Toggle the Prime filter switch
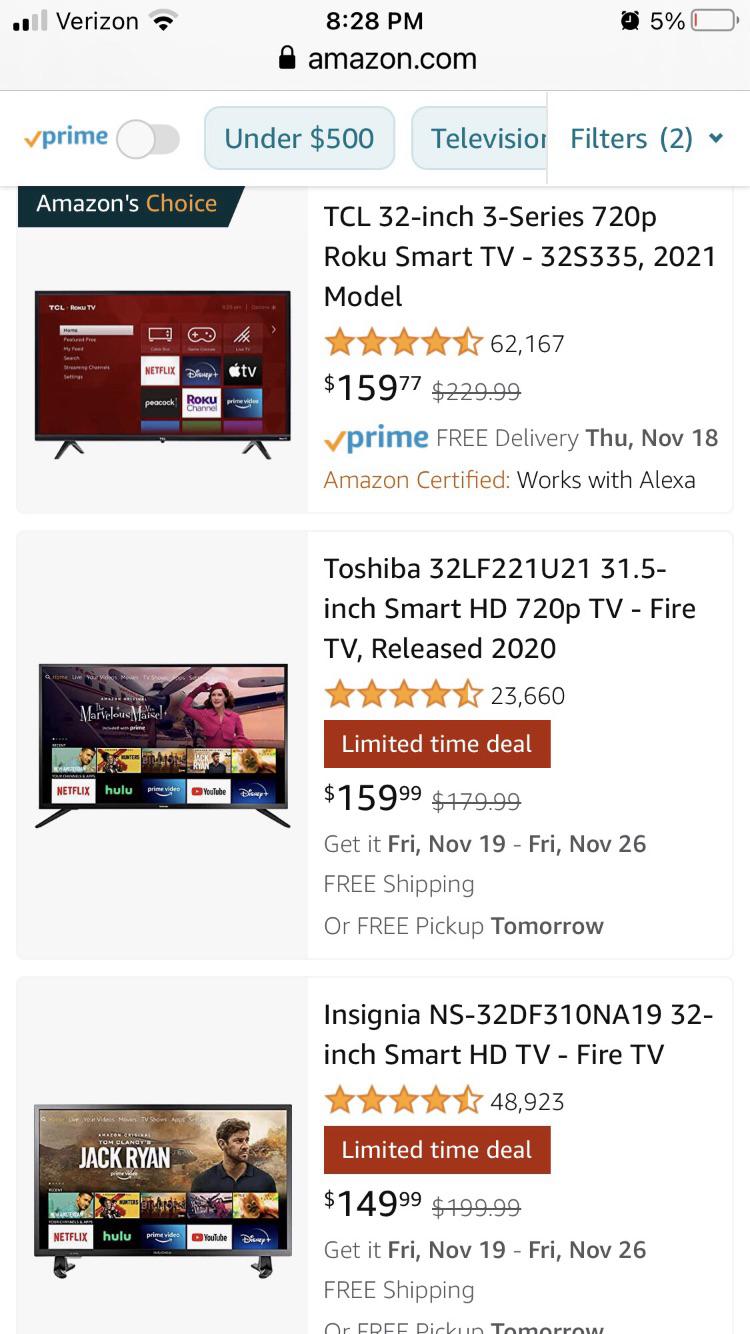Screen dimensions: 750x1334 (148, 139)
